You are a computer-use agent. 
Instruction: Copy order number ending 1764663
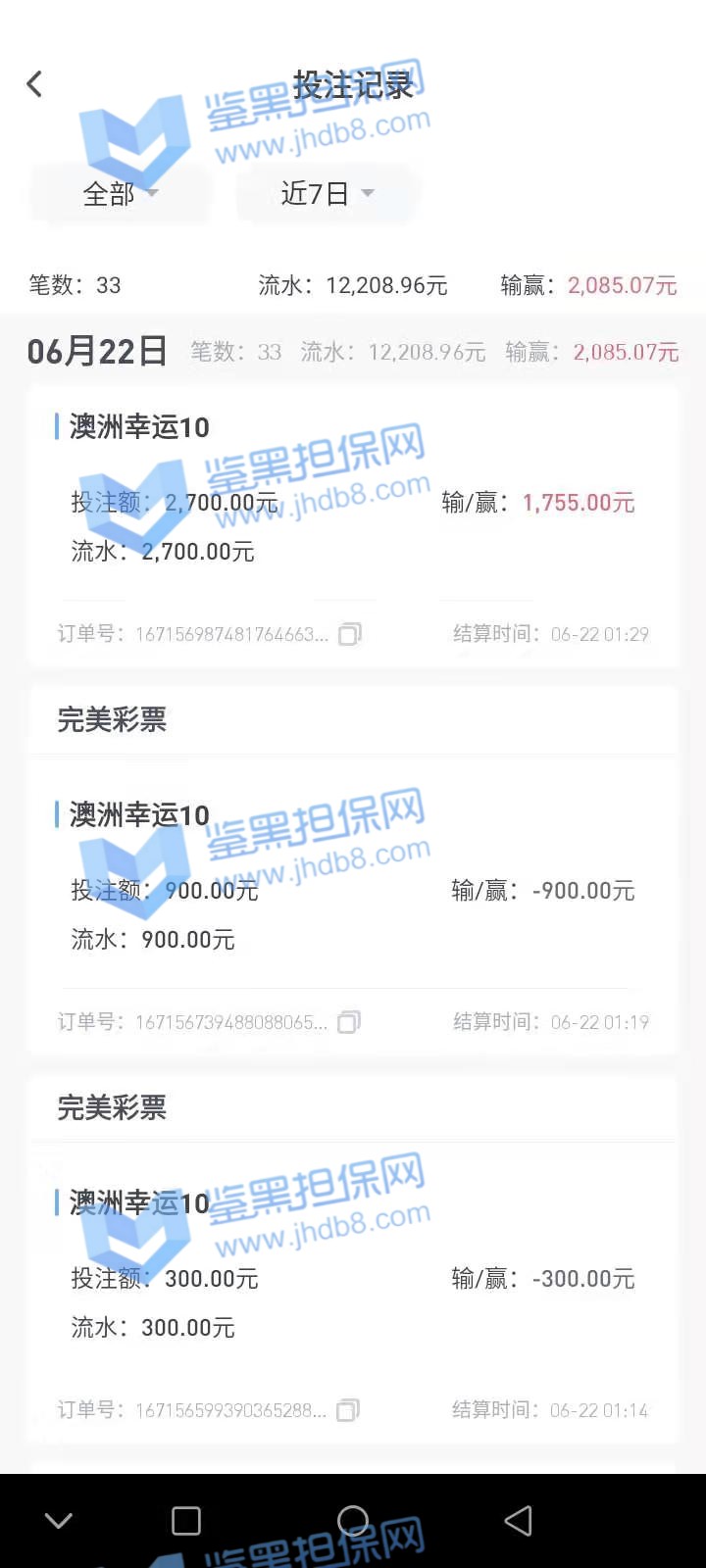tap(349, 634)
